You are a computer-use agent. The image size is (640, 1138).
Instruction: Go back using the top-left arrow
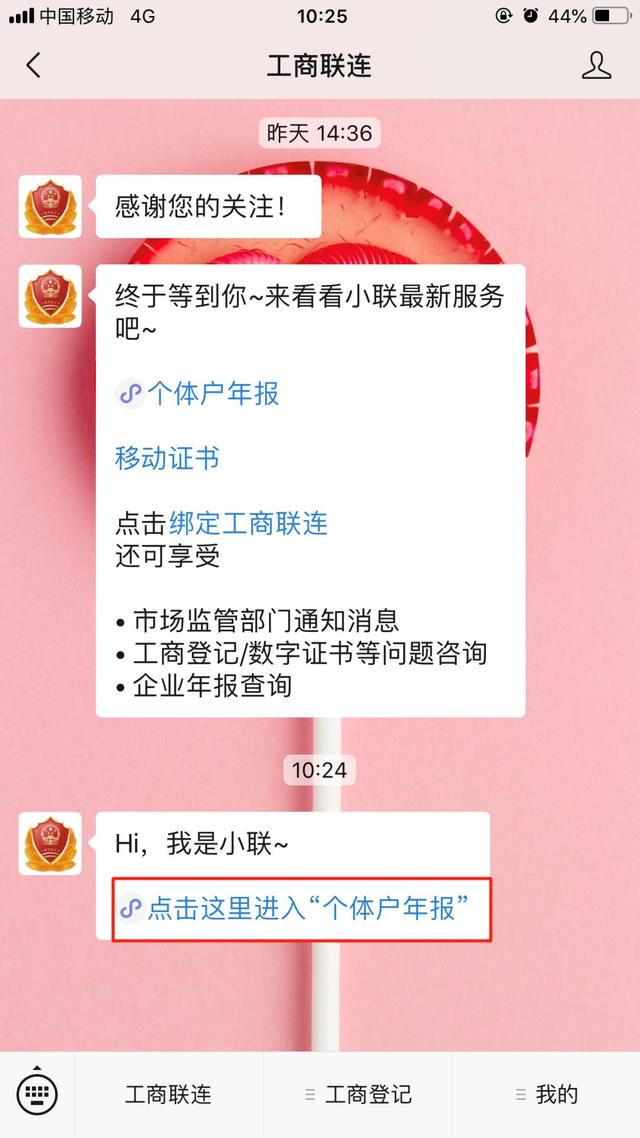[34, 66]
